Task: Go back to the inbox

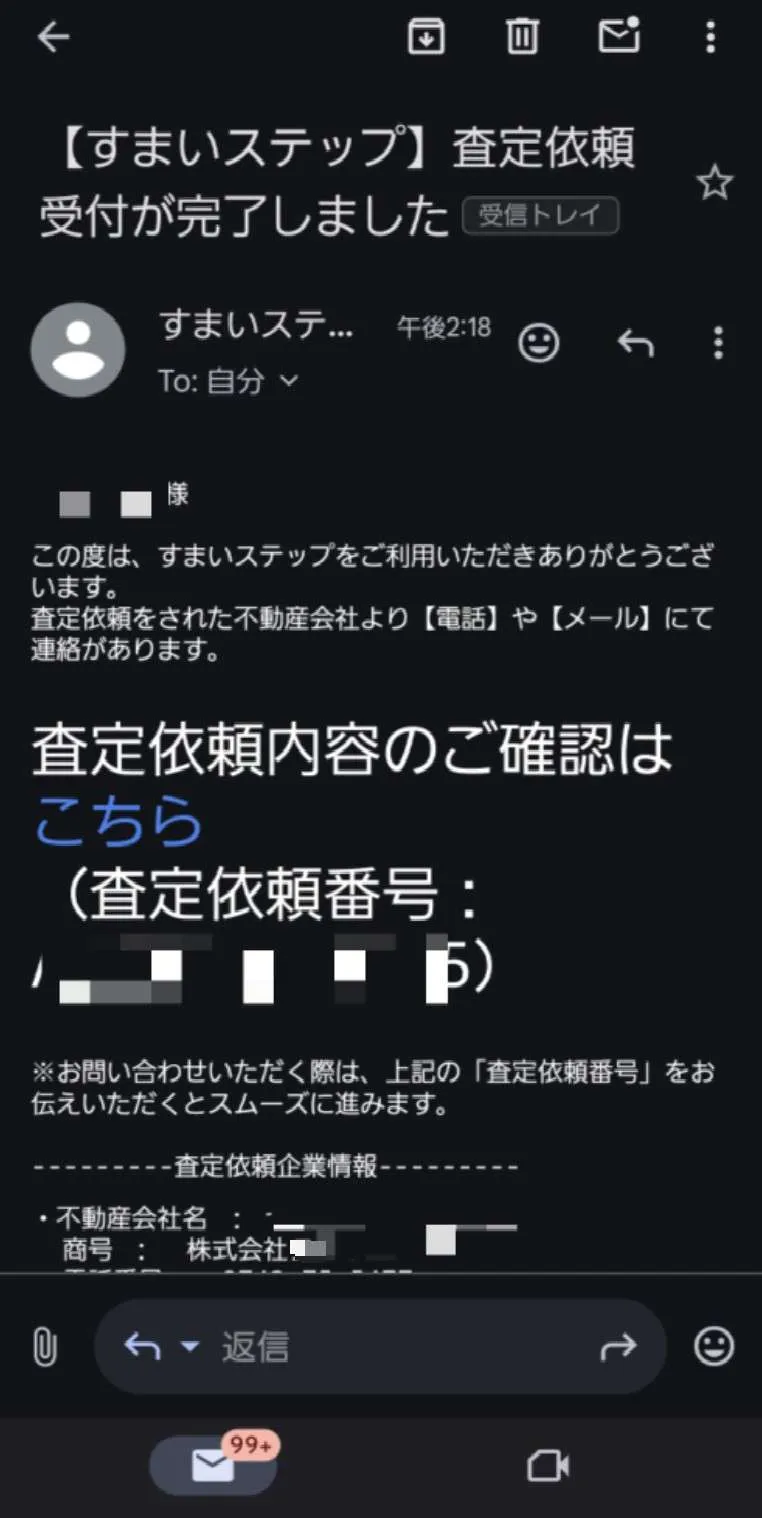Action: (x=53, y=37)
